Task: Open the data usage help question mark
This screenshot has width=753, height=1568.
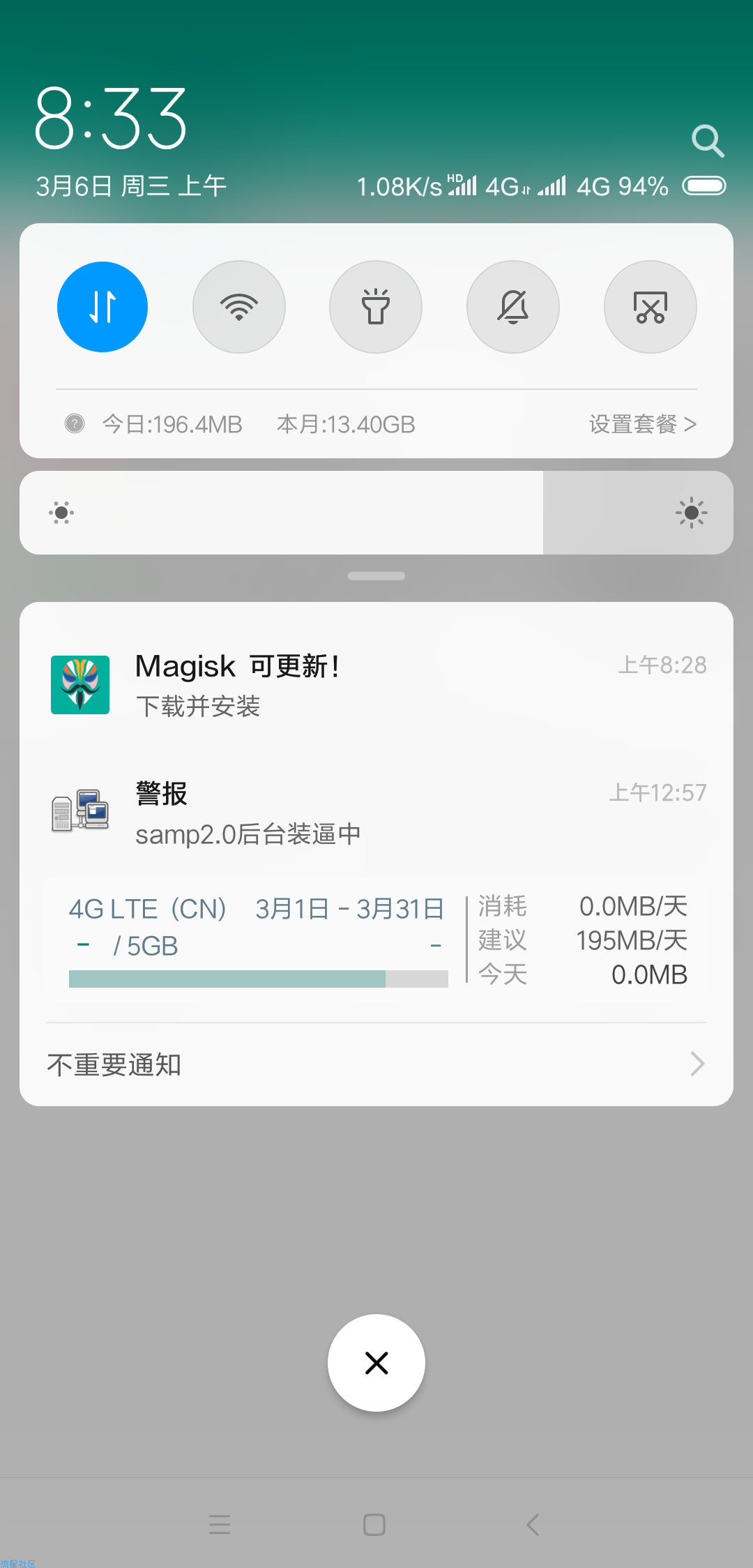Action: pos(75,423)
